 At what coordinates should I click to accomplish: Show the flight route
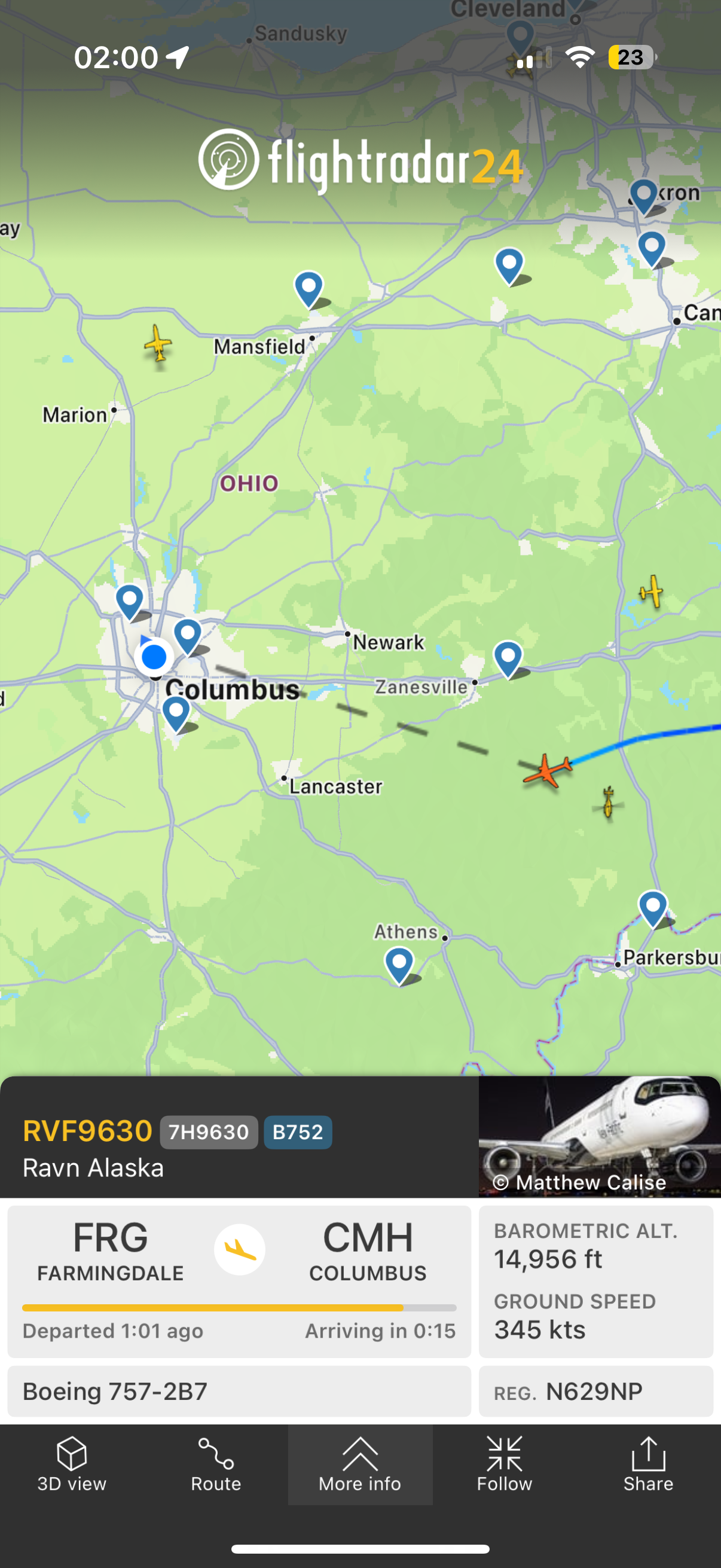(216, 1464)
